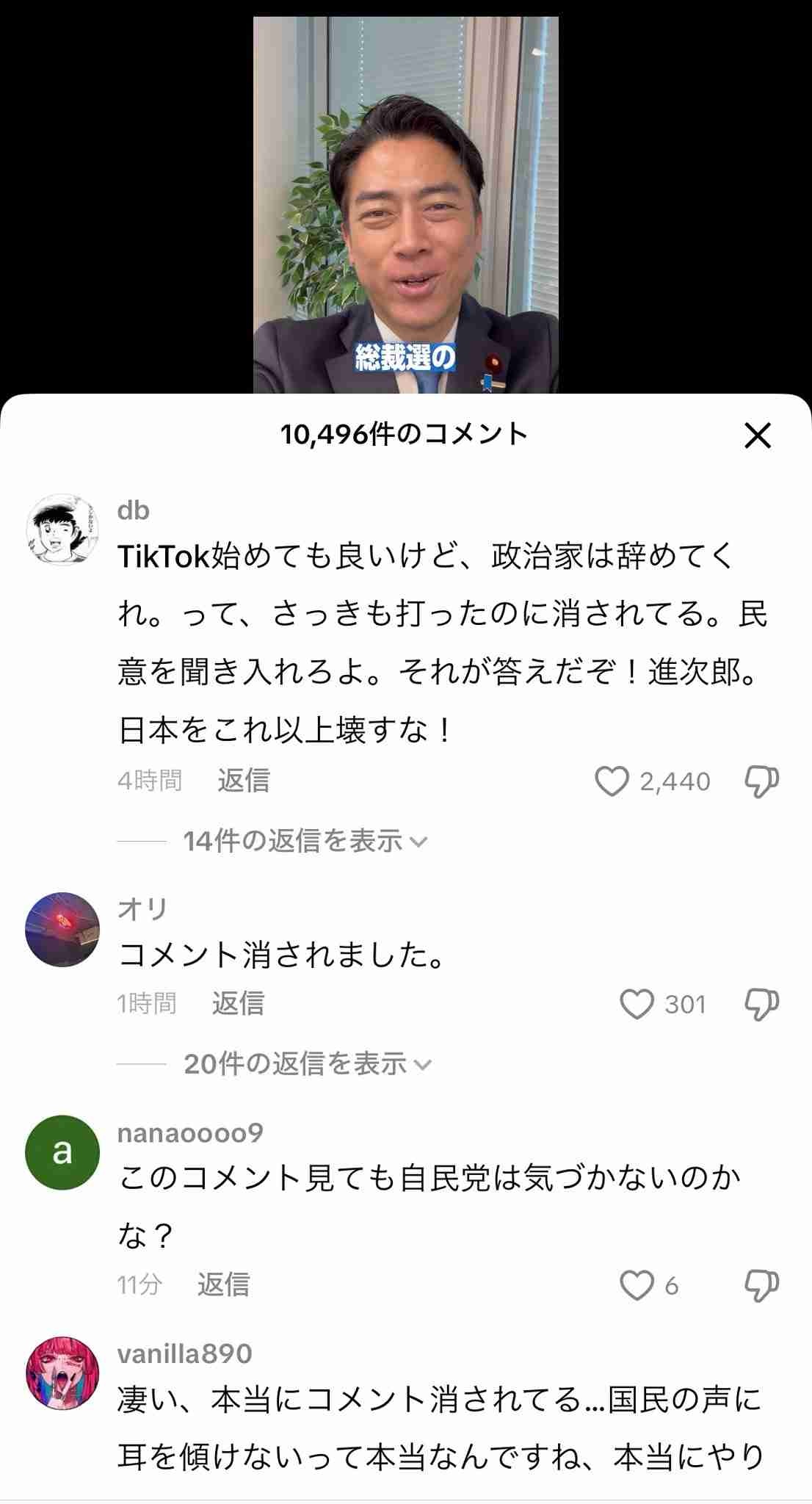Dislike db's comment
The height and width of the screenshot is (1504, 812).
pos(761,781)
